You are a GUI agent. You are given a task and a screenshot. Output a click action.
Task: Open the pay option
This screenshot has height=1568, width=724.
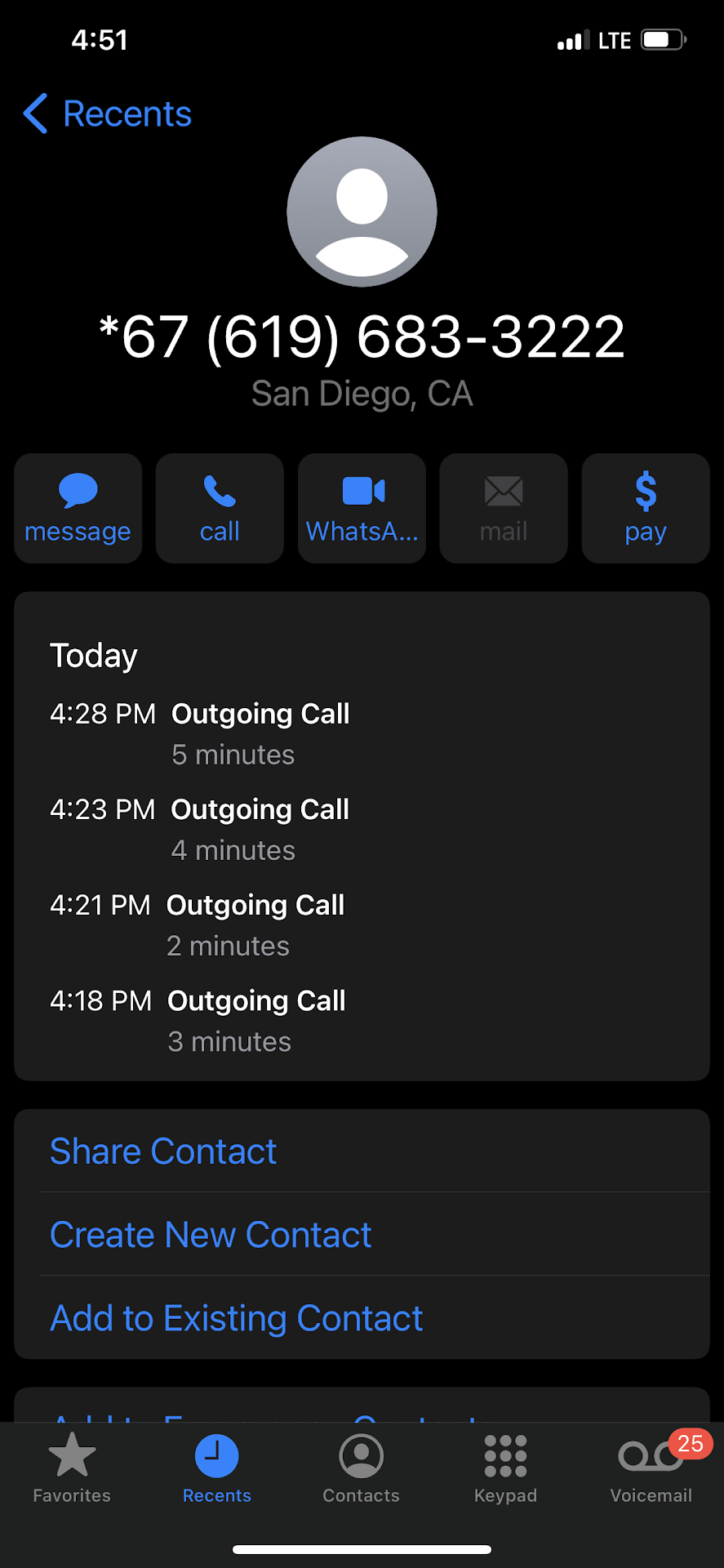pyautogui.click(x=646, y=508)
